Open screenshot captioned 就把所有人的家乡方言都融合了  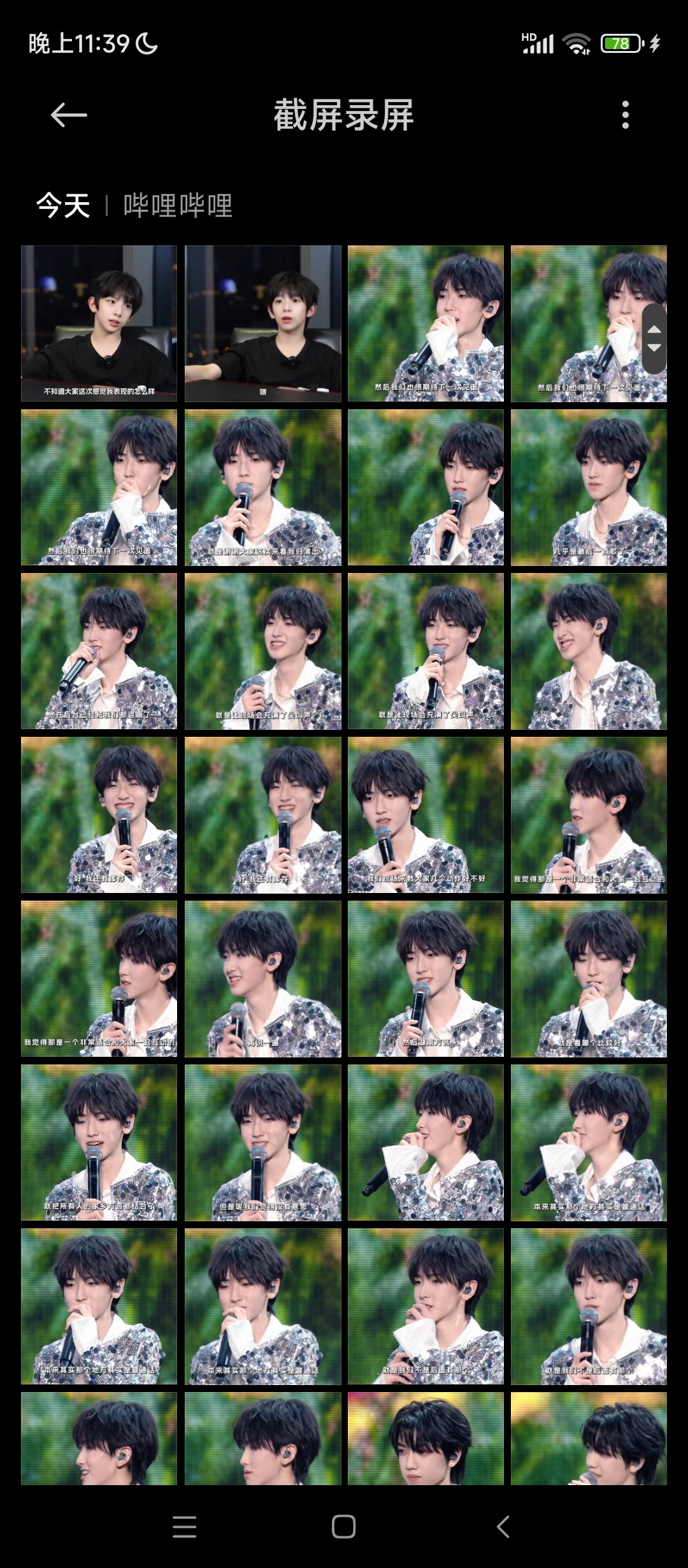[99, 1143]
